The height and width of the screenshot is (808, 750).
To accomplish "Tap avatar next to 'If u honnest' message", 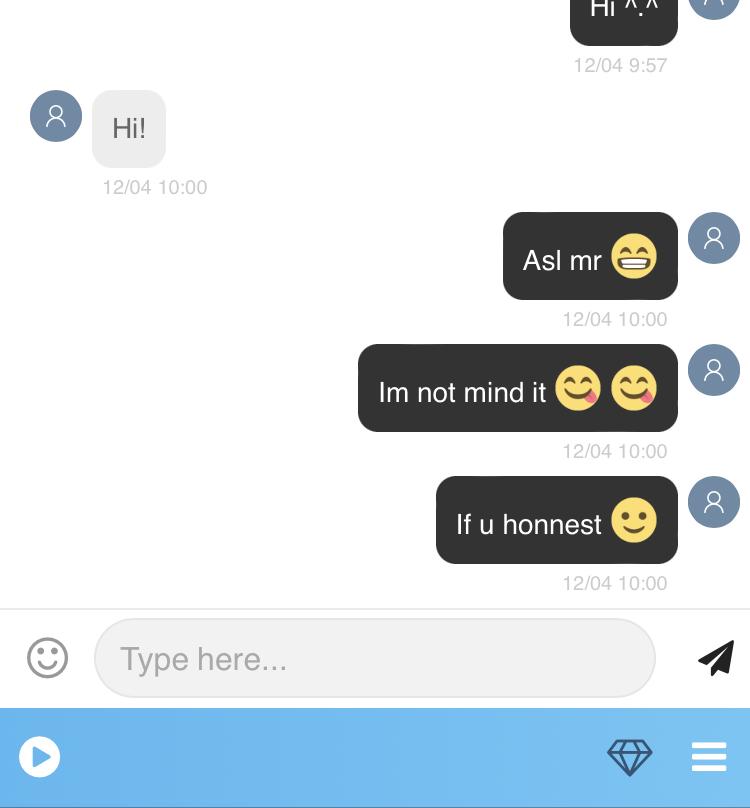I will [x=714, y=502].
